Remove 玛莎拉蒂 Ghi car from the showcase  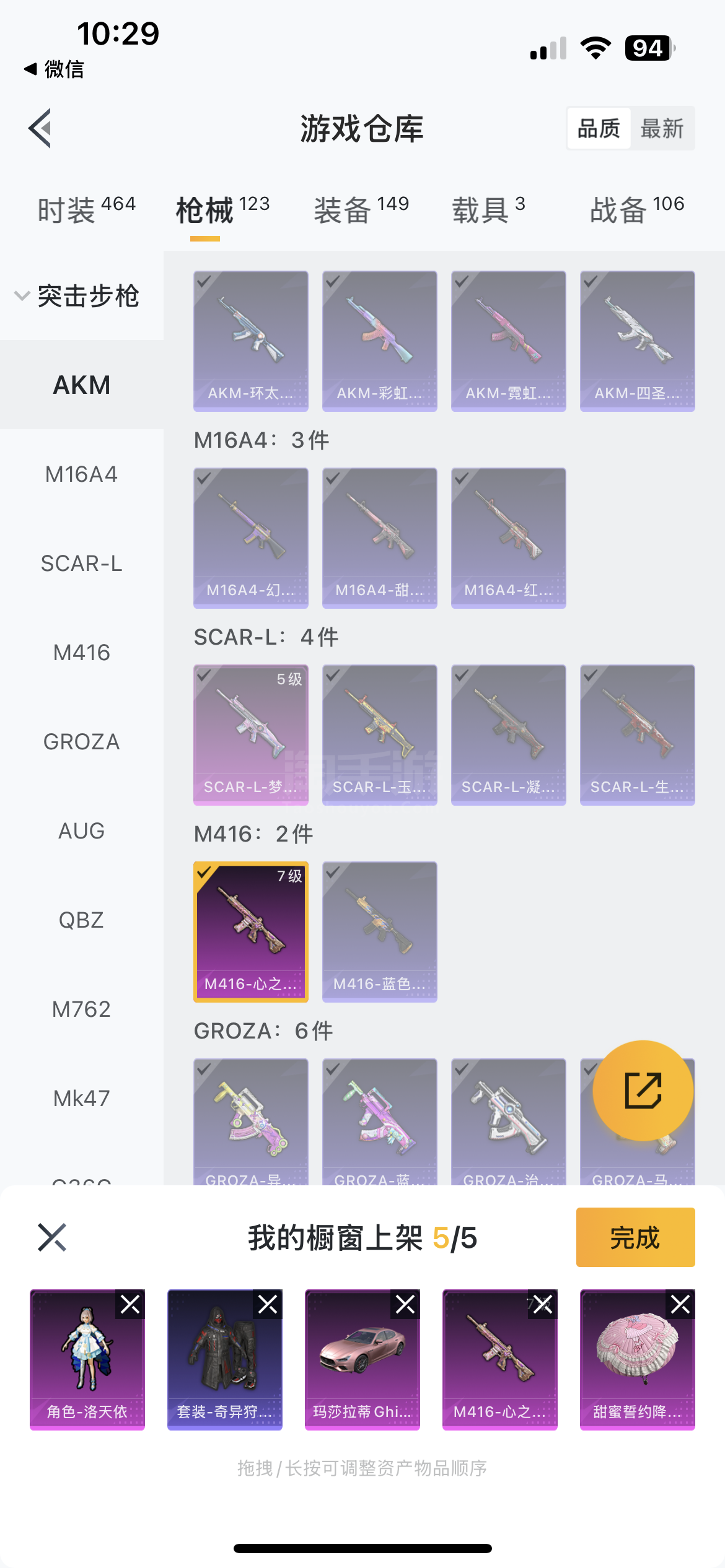coord(406,1304)
